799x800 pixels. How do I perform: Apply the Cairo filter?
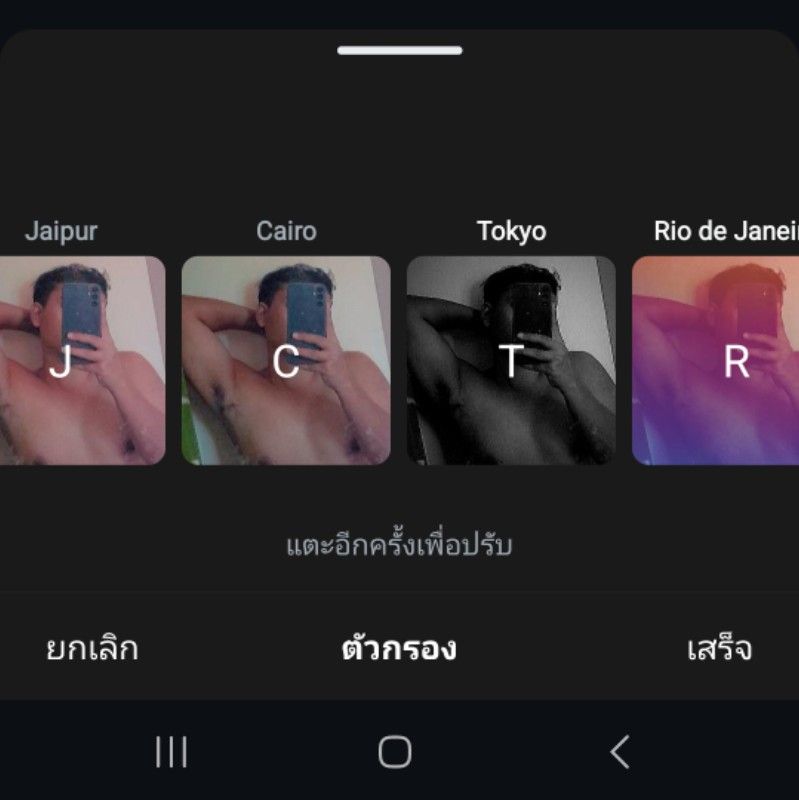pos(286,360)
